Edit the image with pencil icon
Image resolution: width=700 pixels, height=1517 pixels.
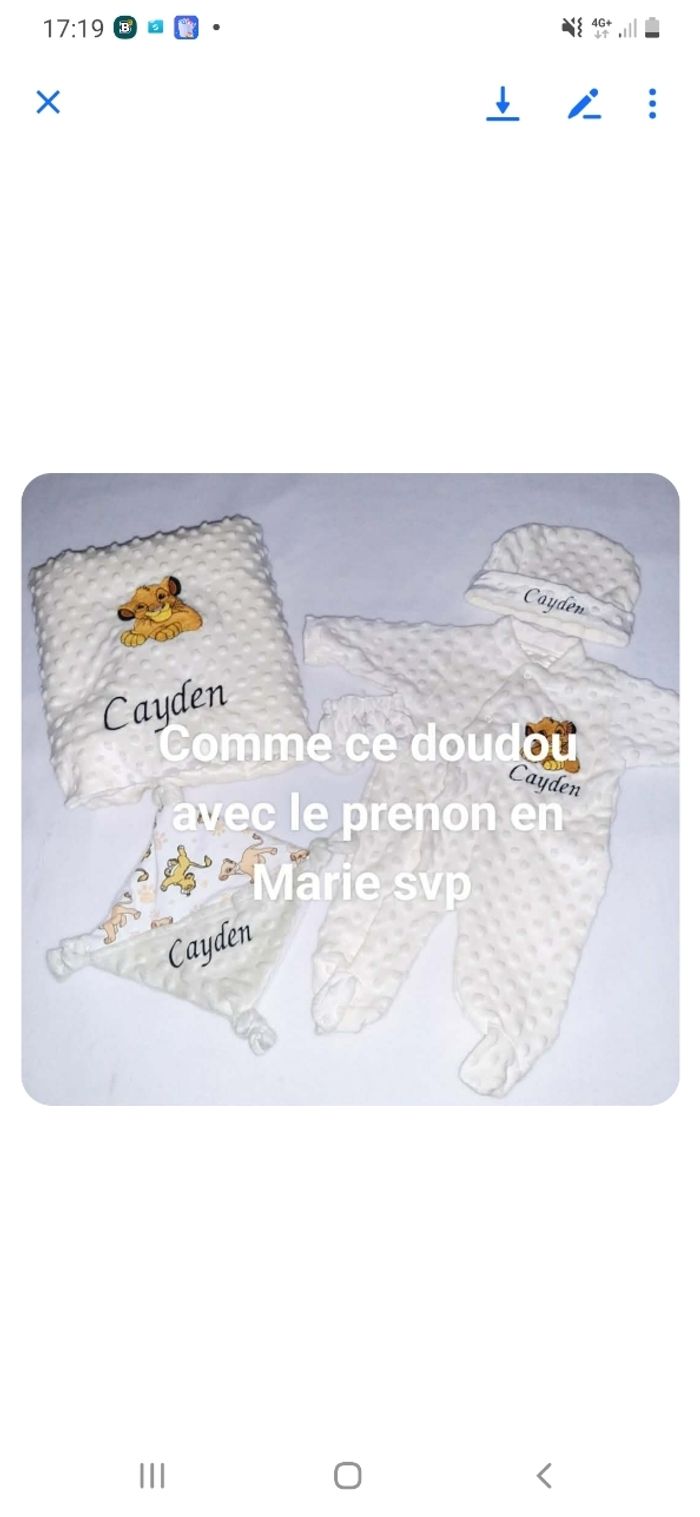click(x=584, y=103)
